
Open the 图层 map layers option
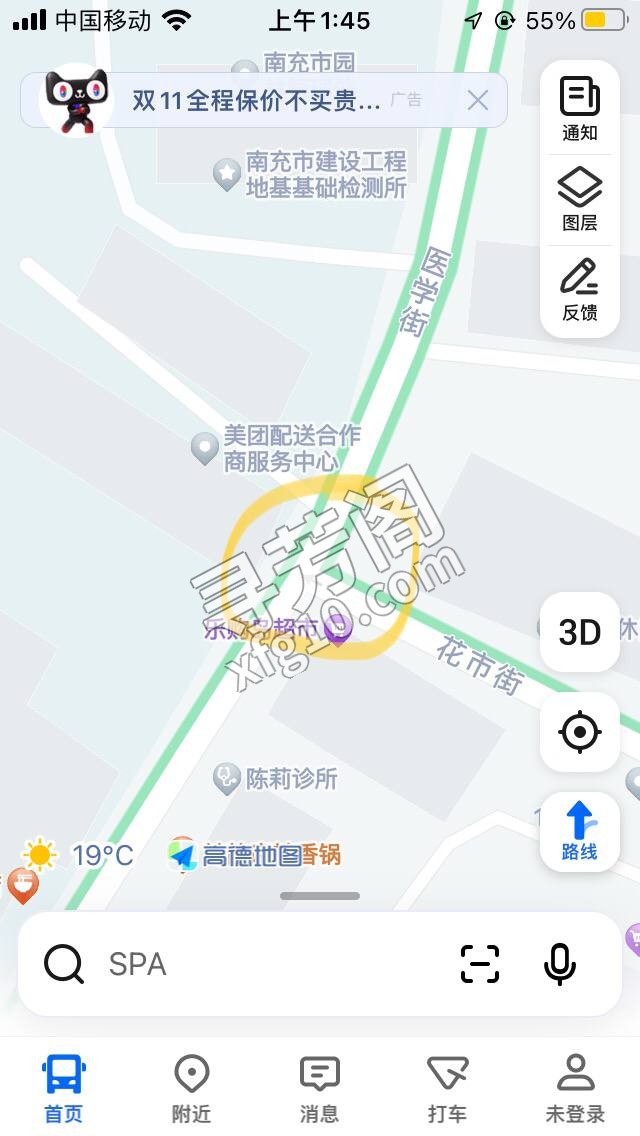tap(580, 199)
